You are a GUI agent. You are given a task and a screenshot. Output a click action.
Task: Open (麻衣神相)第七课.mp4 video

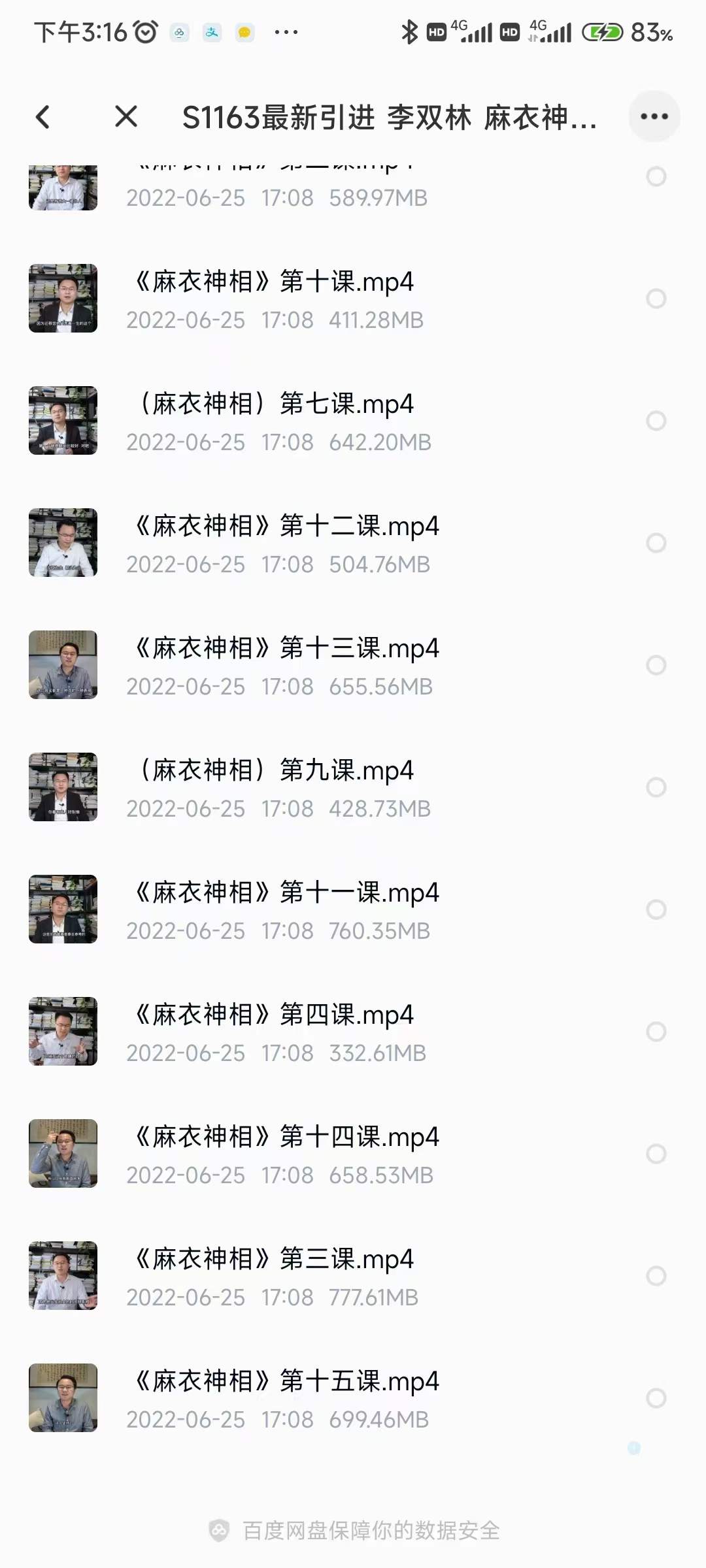pyautogui.click(x=275, y=404)
